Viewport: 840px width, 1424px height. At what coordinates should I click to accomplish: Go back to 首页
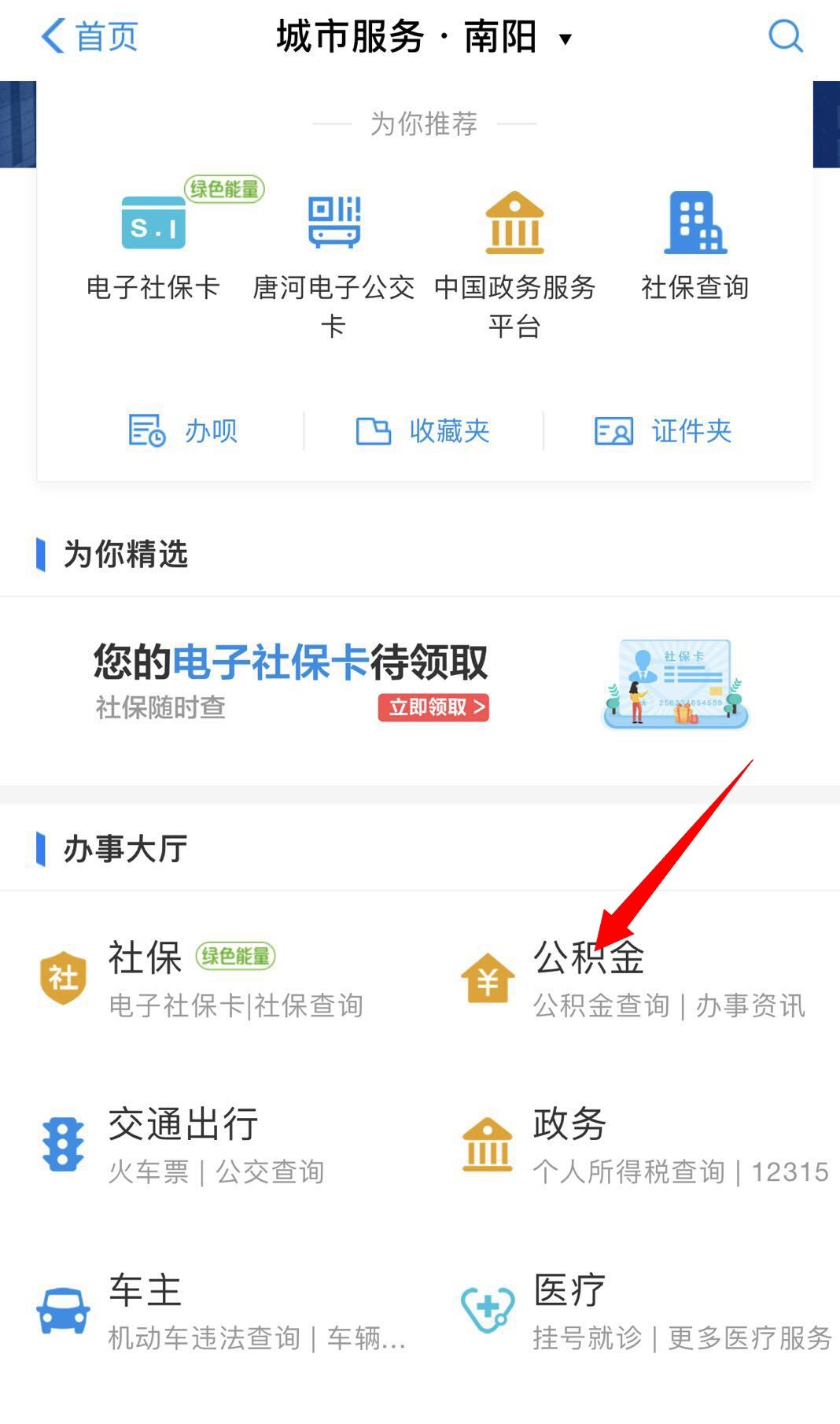point(89,36)
